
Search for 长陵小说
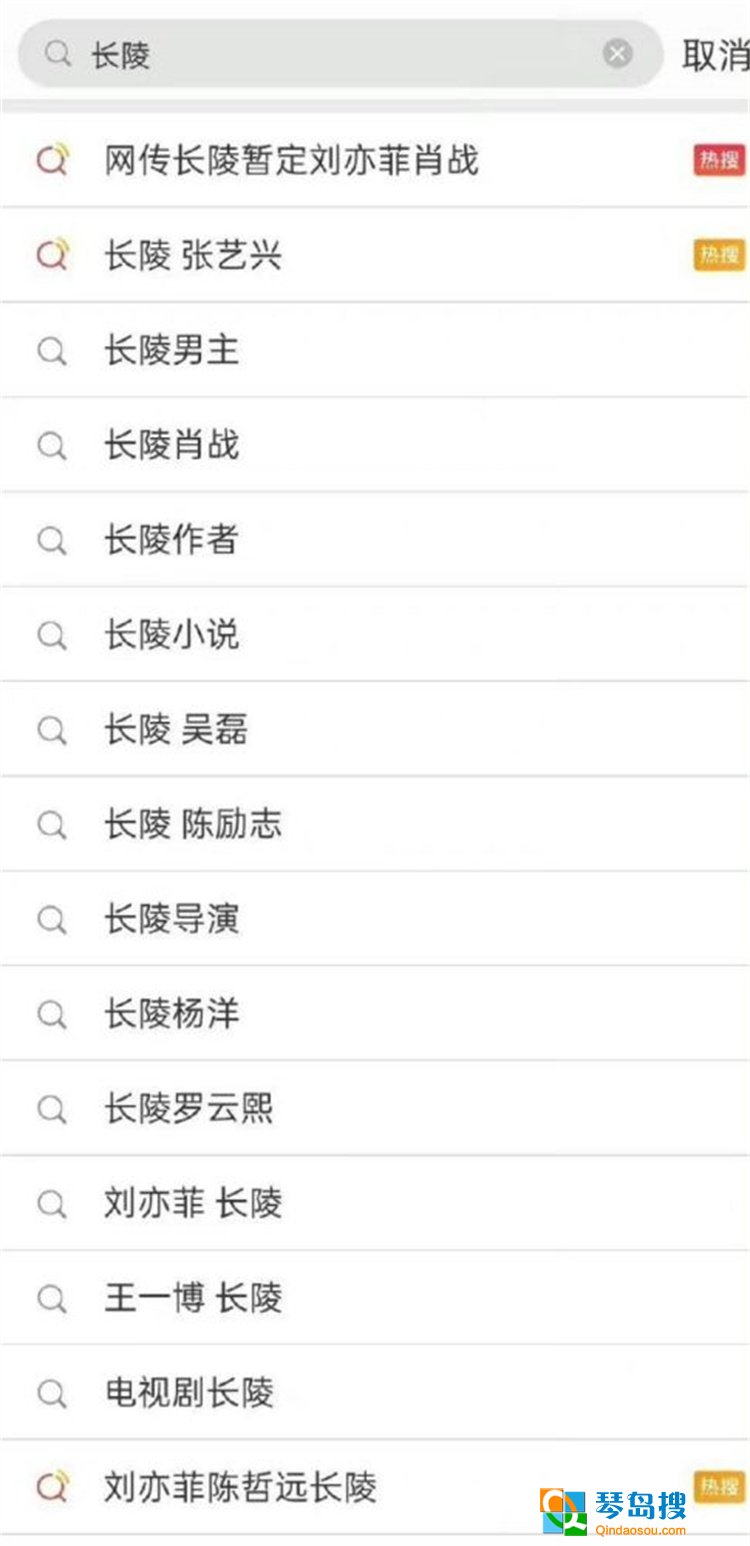(375, 634)
